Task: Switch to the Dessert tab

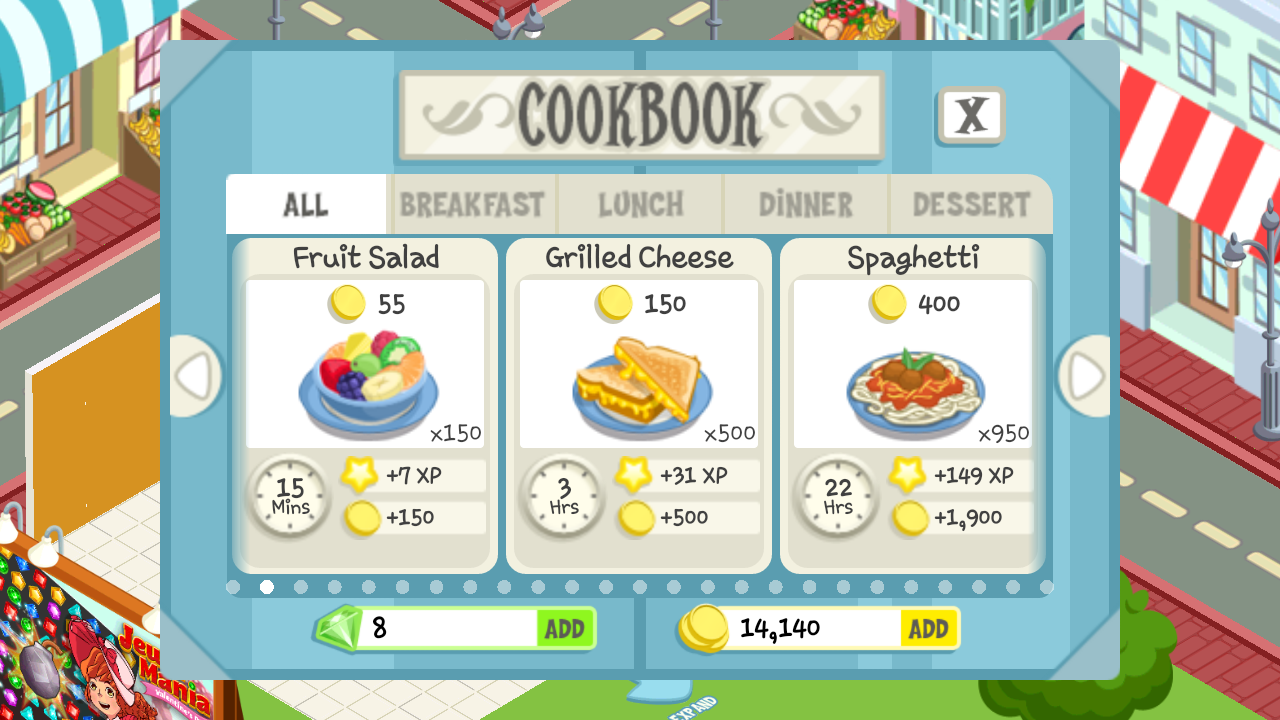Action: [x=970, y=205]
